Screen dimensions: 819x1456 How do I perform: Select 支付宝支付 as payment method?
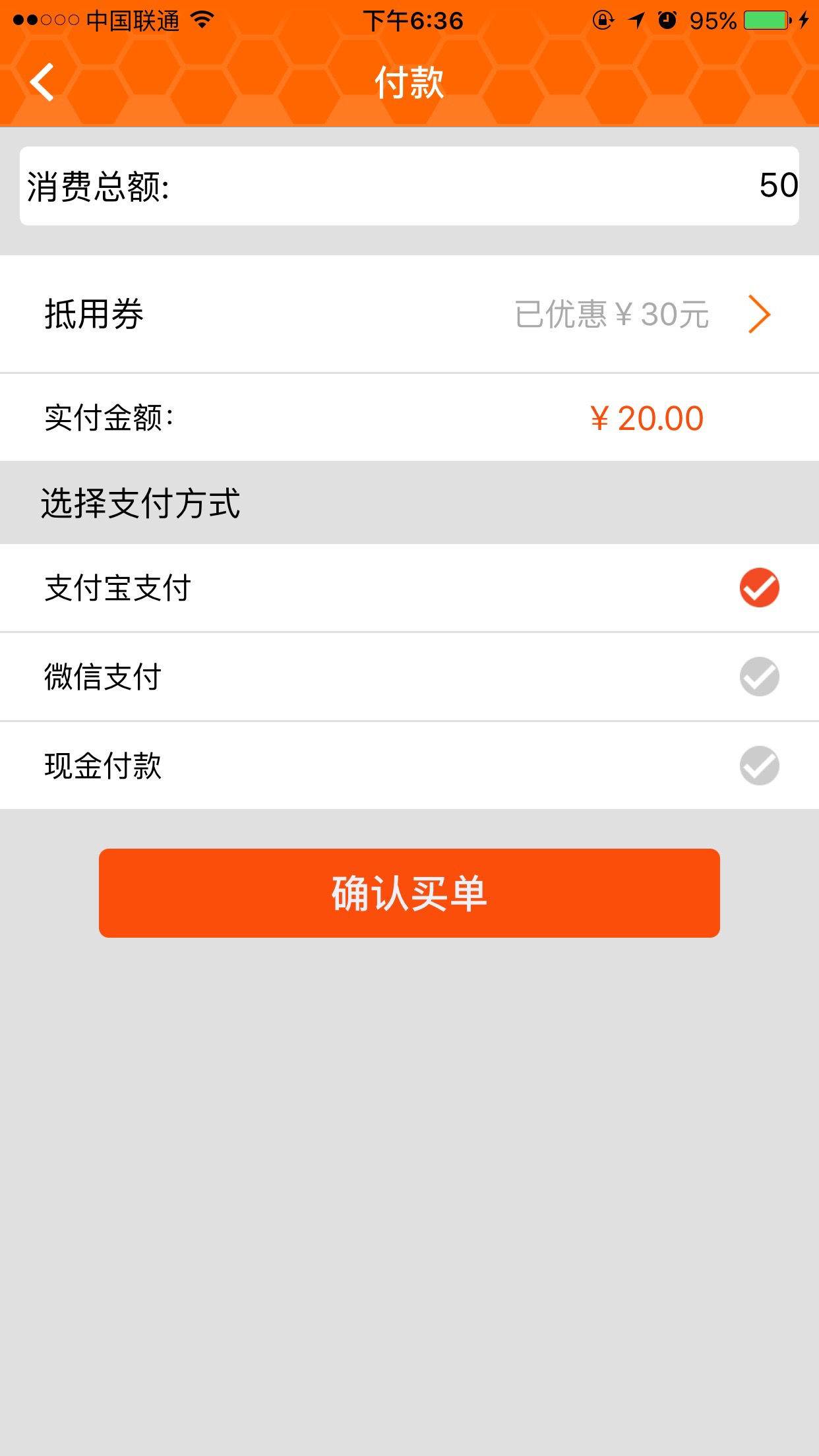409,588
